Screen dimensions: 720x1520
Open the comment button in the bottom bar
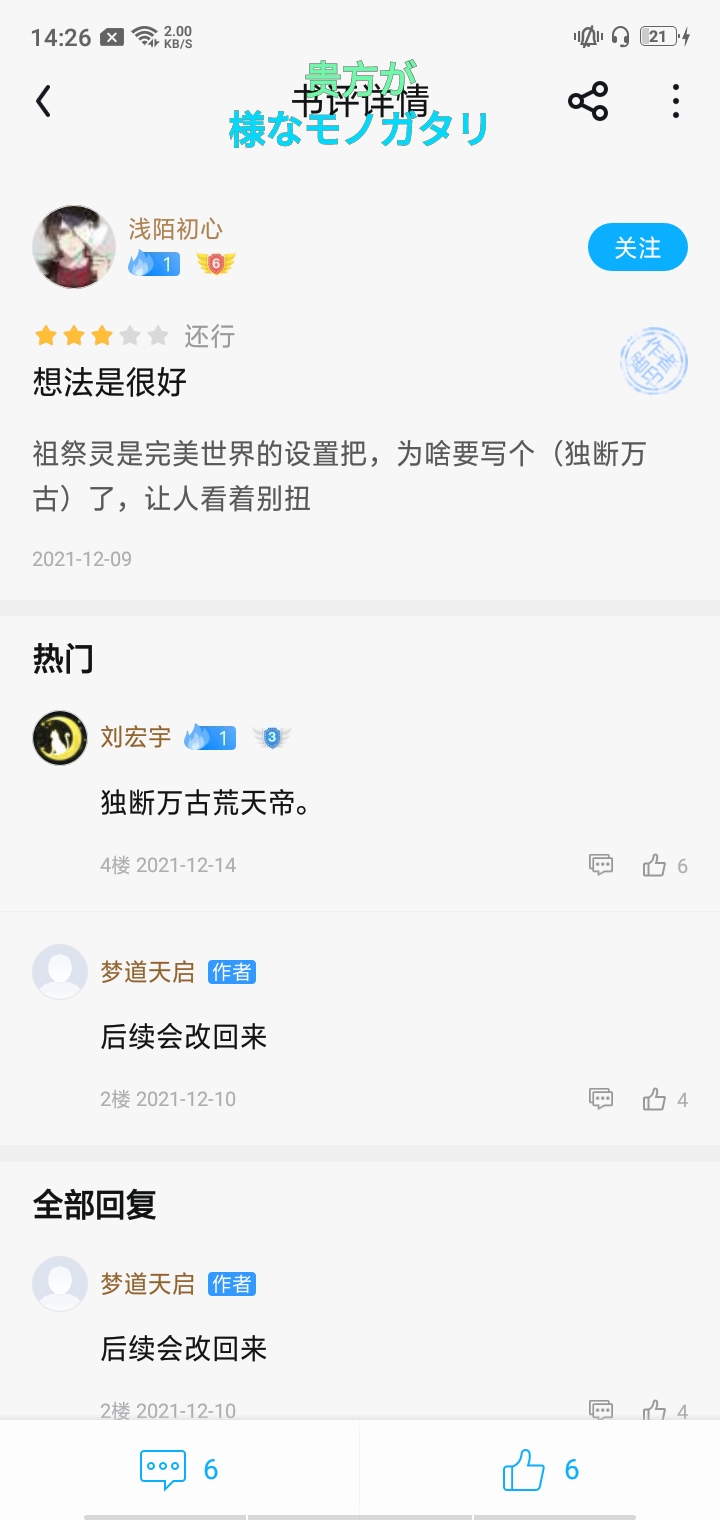(163, 1469)
